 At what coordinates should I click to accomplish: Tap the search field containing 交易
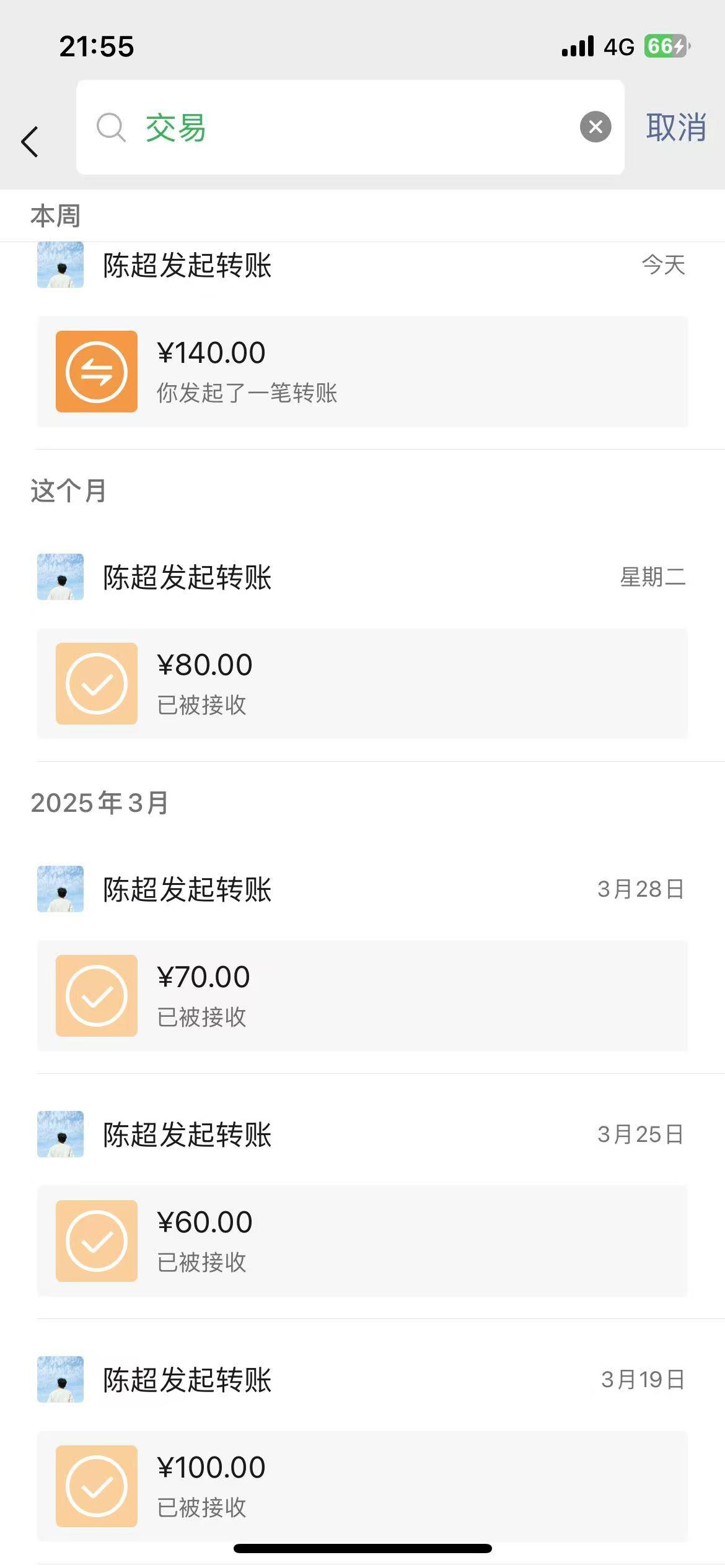(347, 128)
